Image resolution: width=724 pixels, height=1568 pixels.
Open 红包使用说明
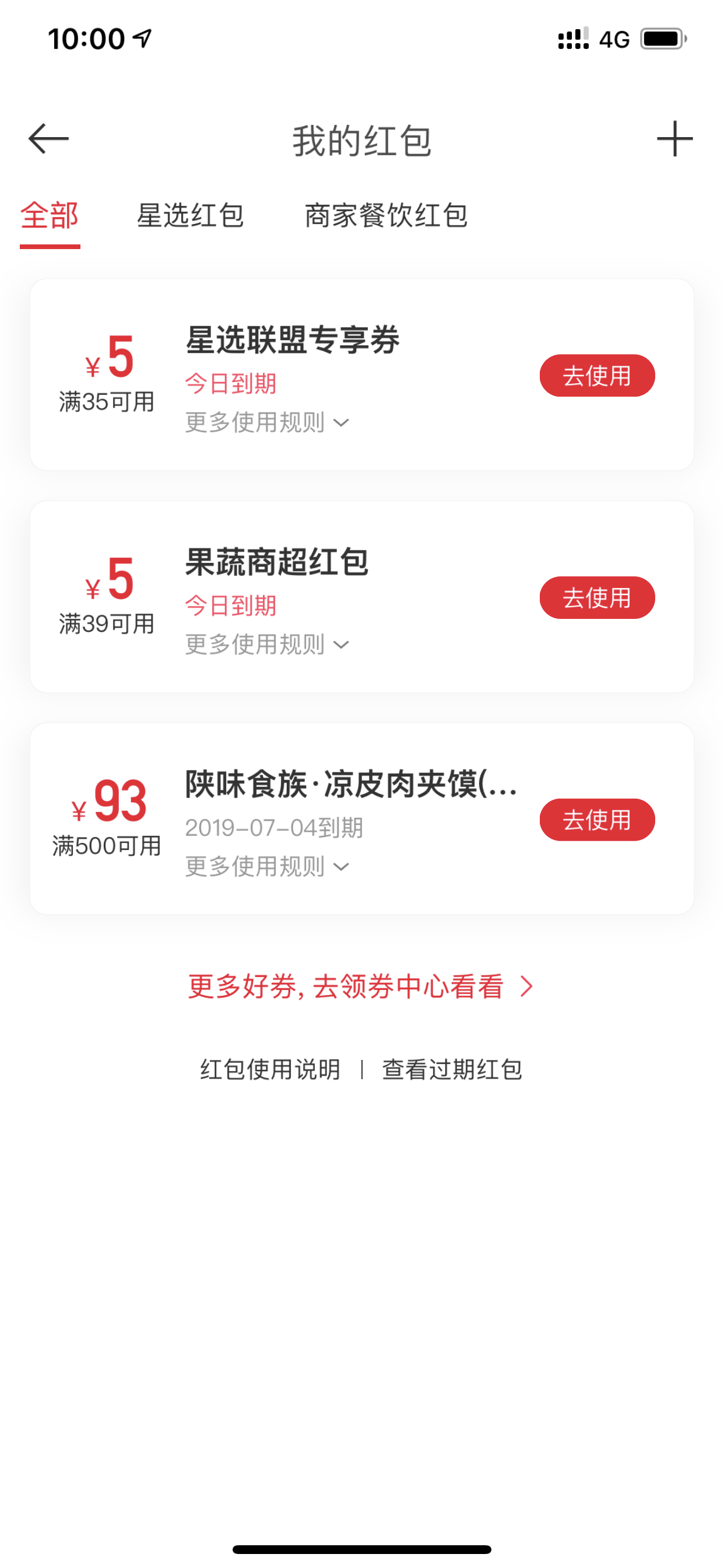270,1069
